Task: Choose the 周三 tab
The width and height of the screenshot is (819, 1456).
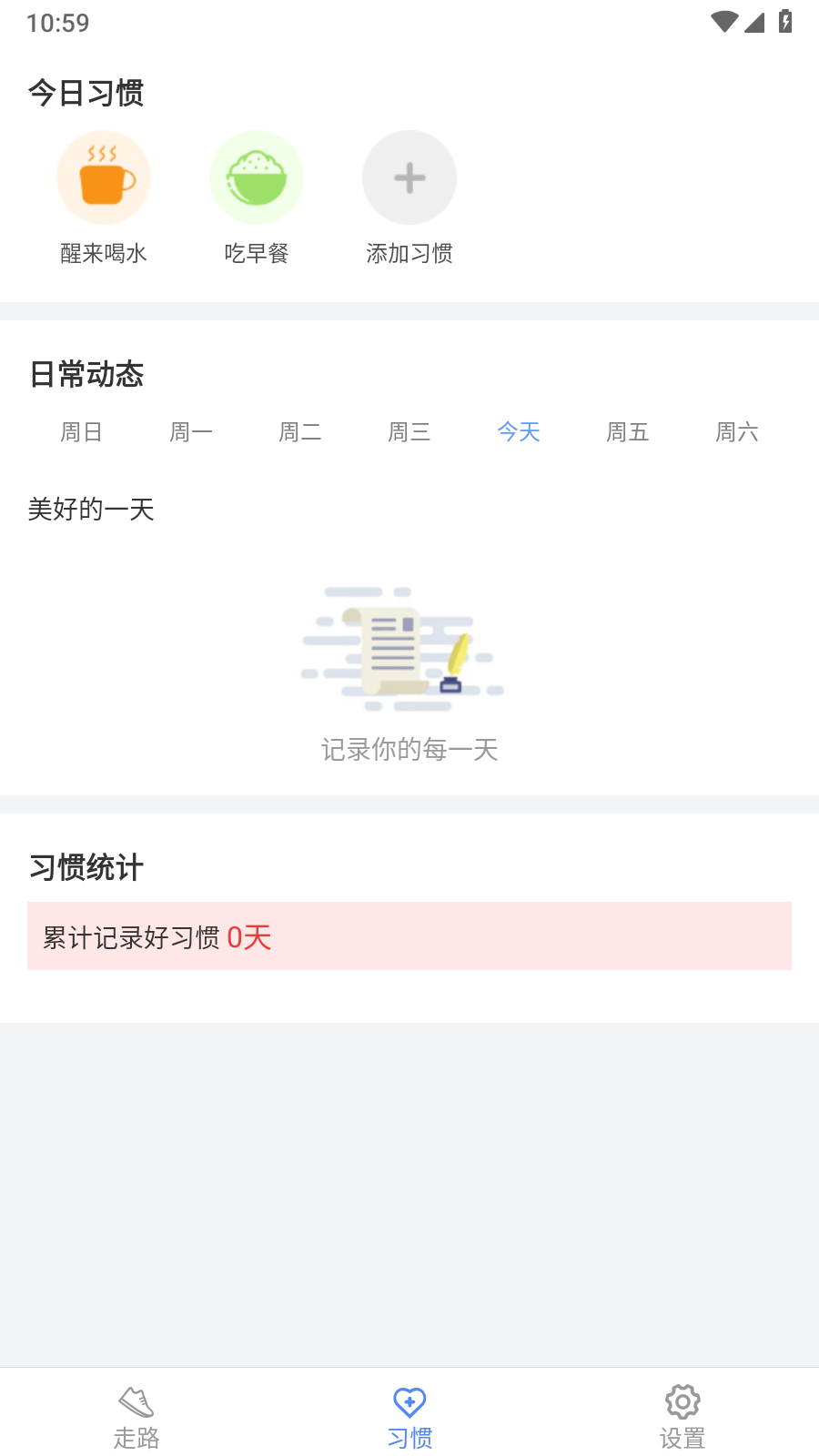Action: [409, 432]
